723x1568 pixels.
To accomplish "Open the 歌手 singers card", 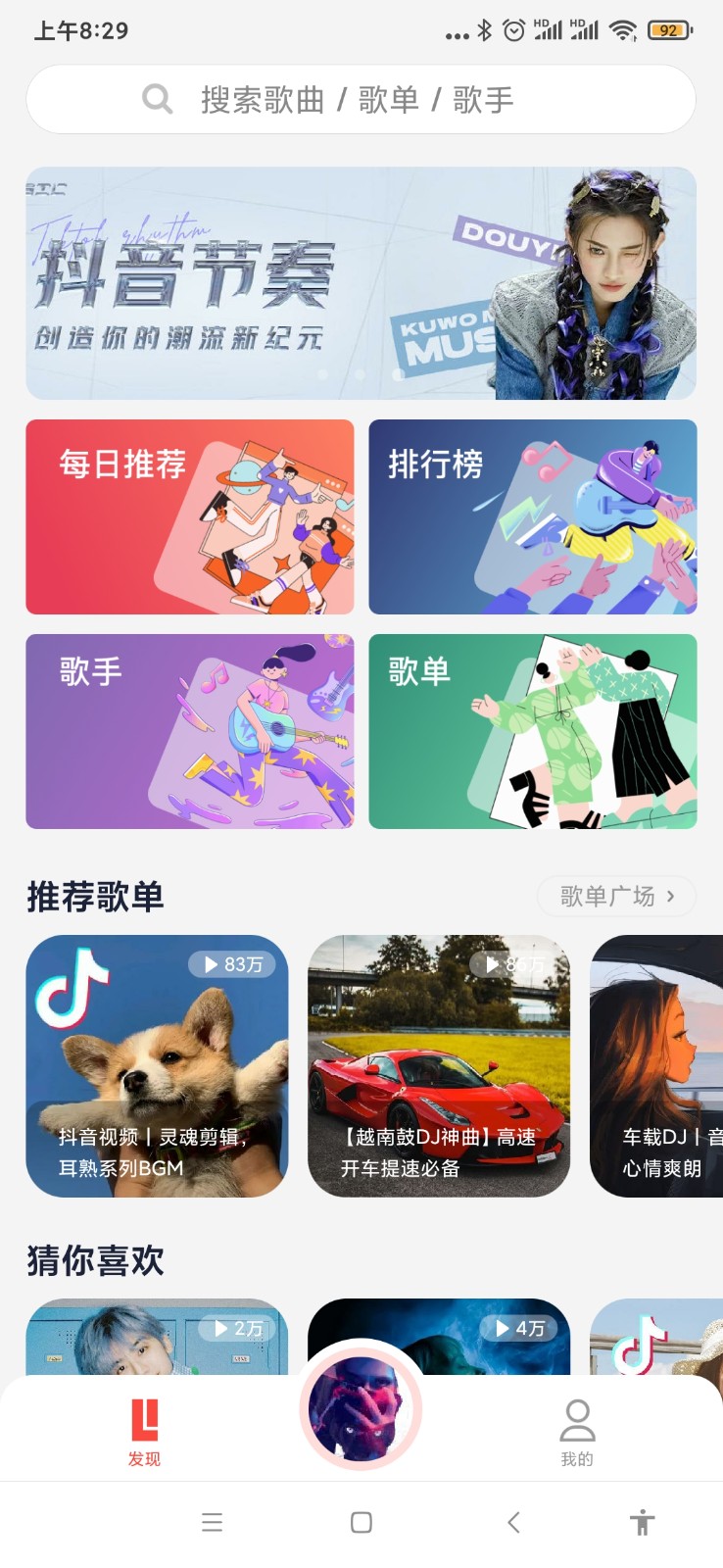I will (x=189, y=730).
